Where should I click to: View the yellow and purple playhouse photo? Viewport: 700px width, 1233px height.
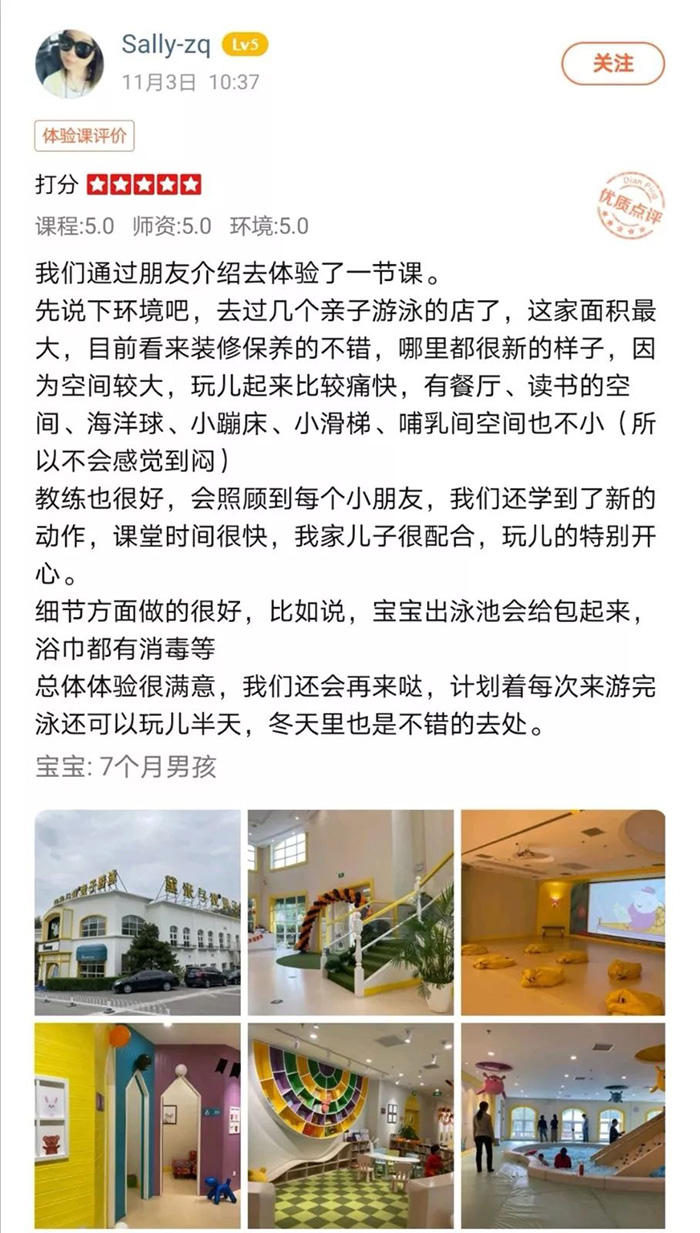(x=138, y=1125)
